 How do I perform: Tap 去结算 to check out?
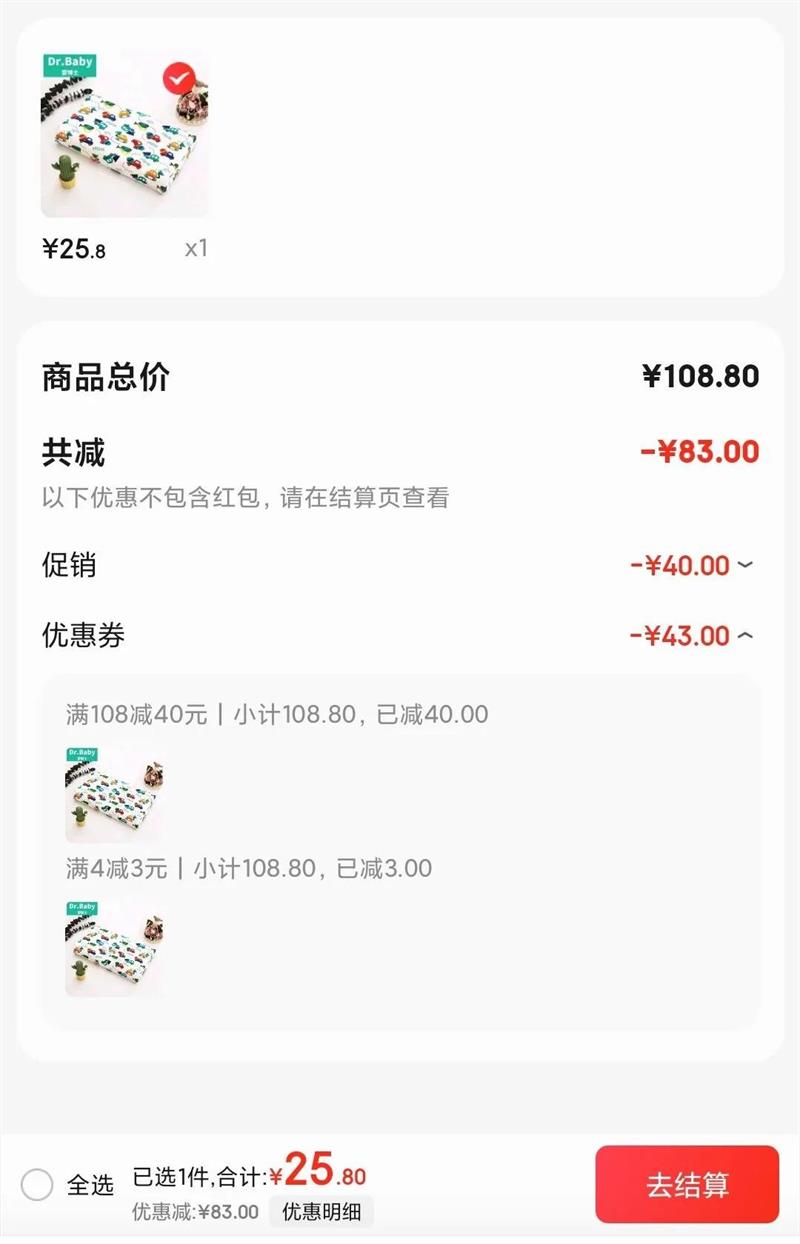(687, 1185)
